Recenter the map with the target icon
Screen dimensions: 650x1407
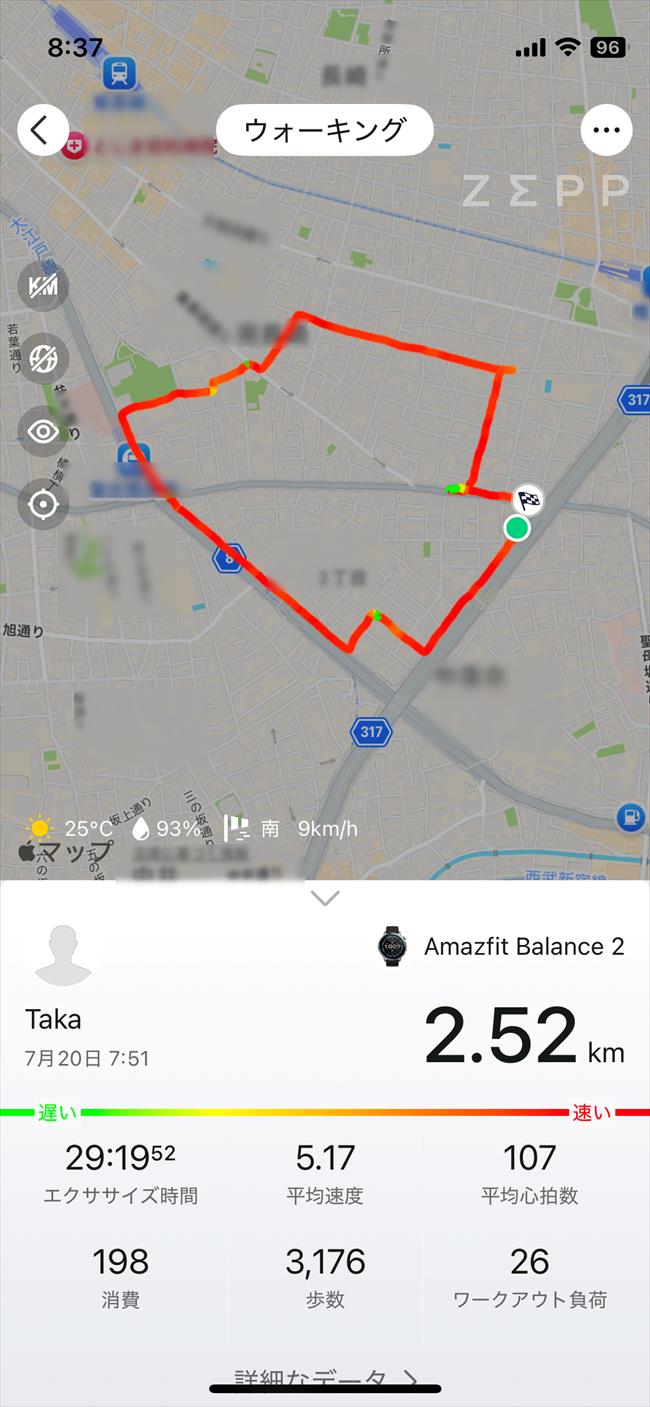pos(43,504)
